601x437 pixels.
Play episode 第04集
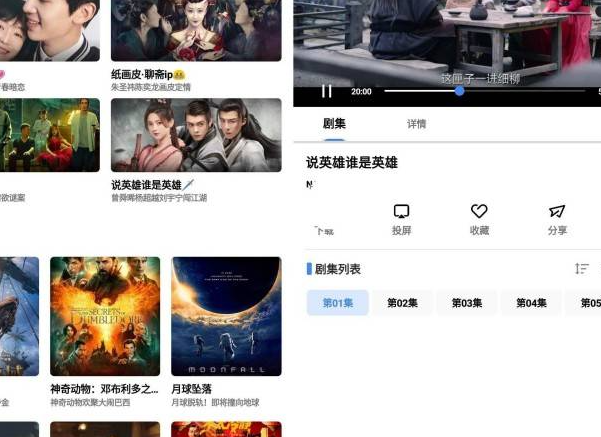530,303
